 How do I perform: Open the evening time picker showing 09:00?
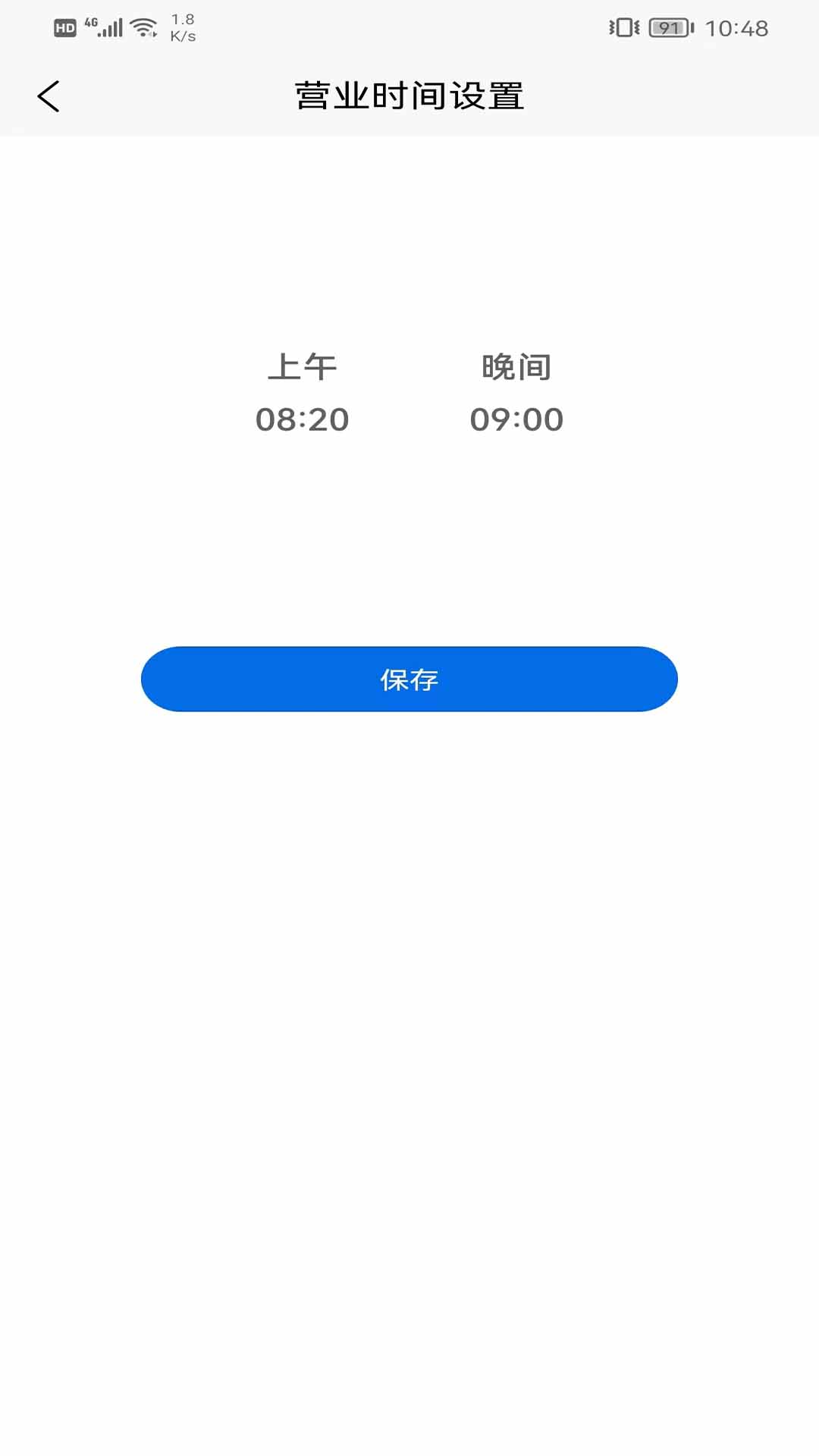coord(516,419)
